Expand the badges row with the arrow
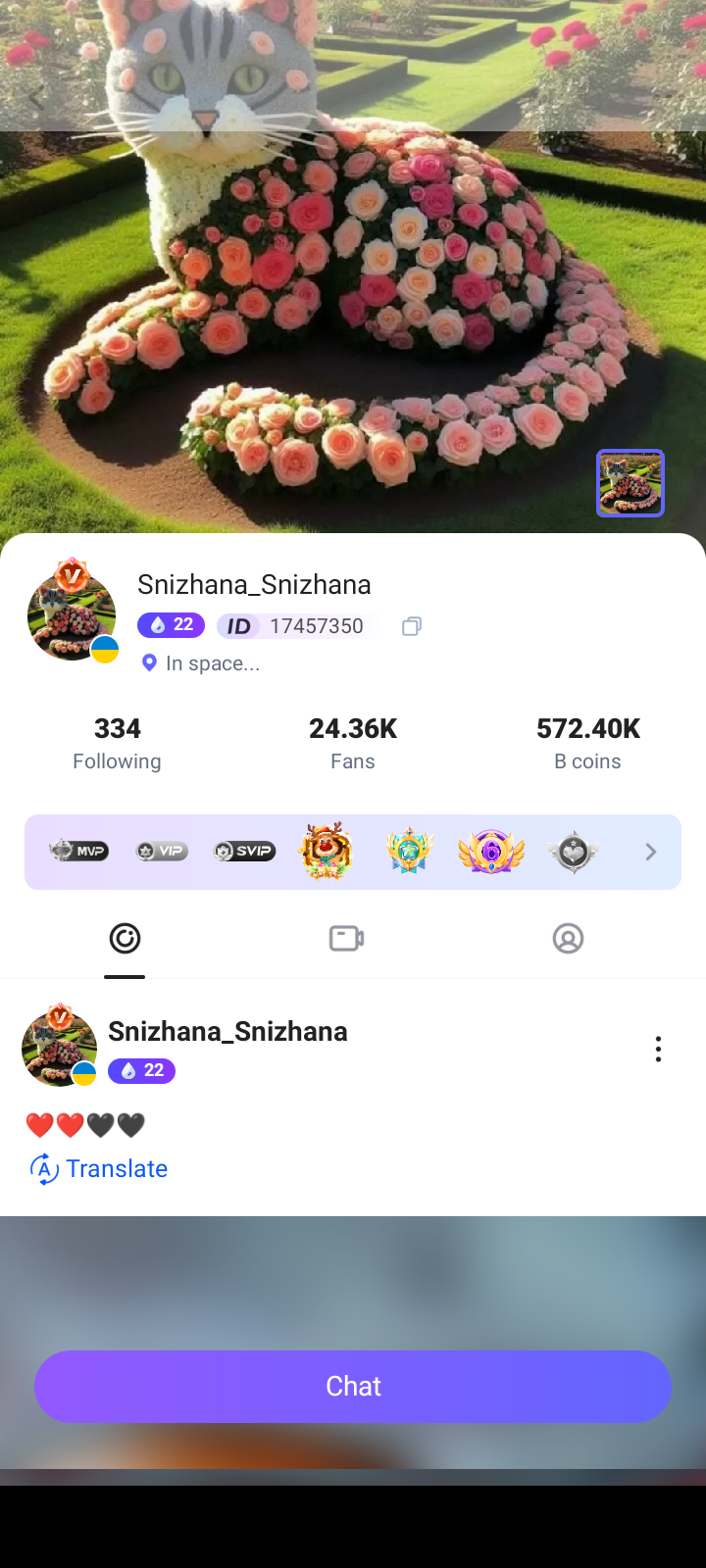This screenshot has width=706, height=1568. pos(650,853)
